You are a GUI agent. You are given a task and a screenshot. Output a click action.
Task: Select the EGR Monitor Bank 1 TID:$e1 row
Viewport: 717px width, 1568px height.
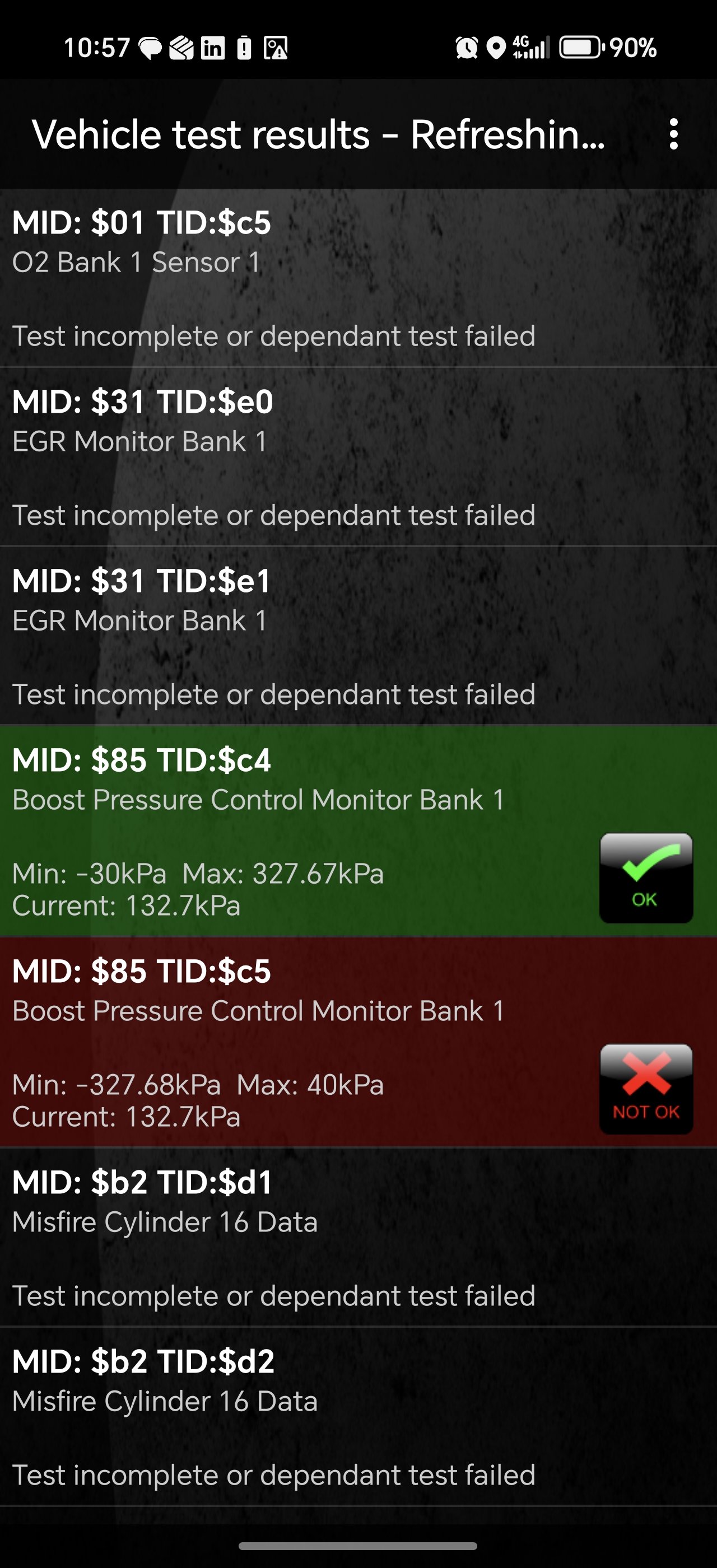pos(358,636)
